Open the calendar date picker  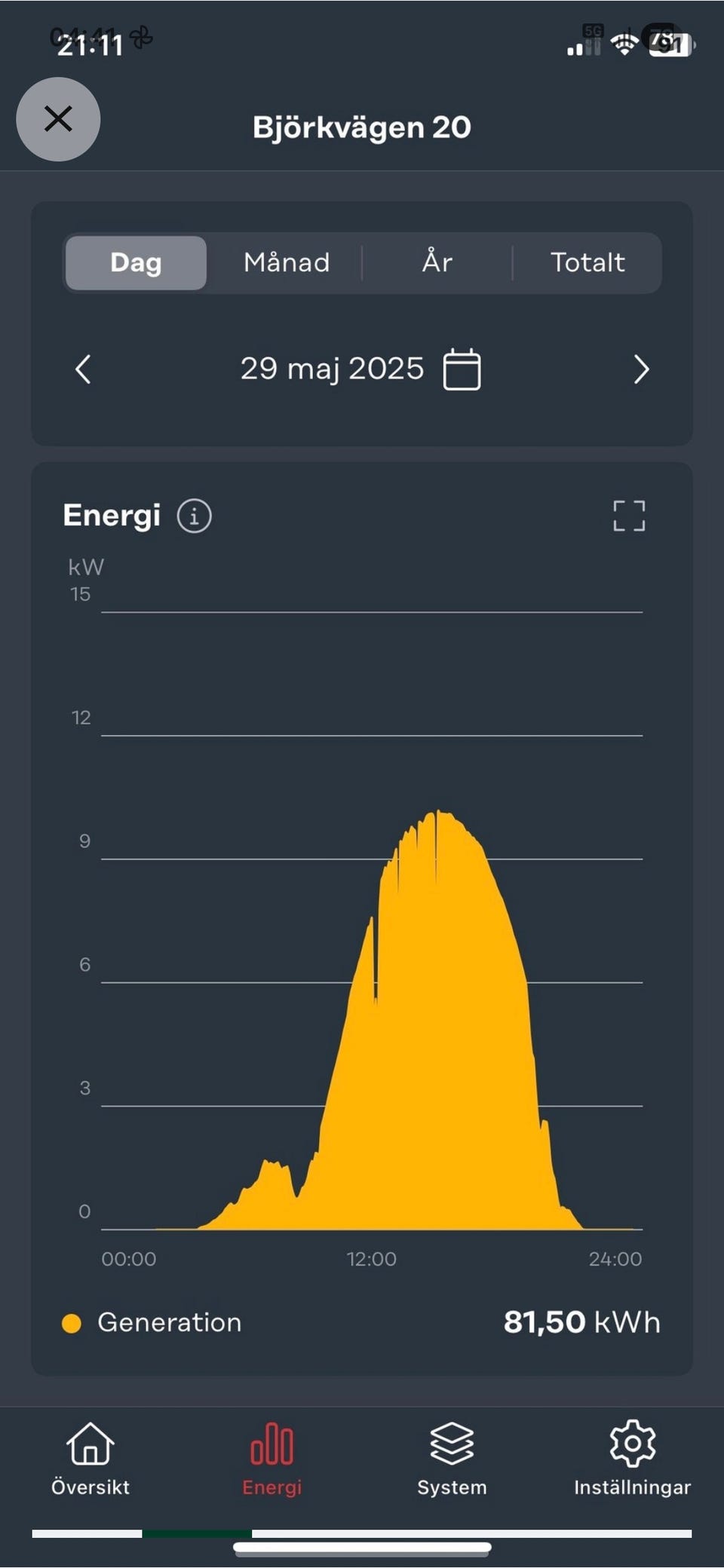tap(462, 369)
